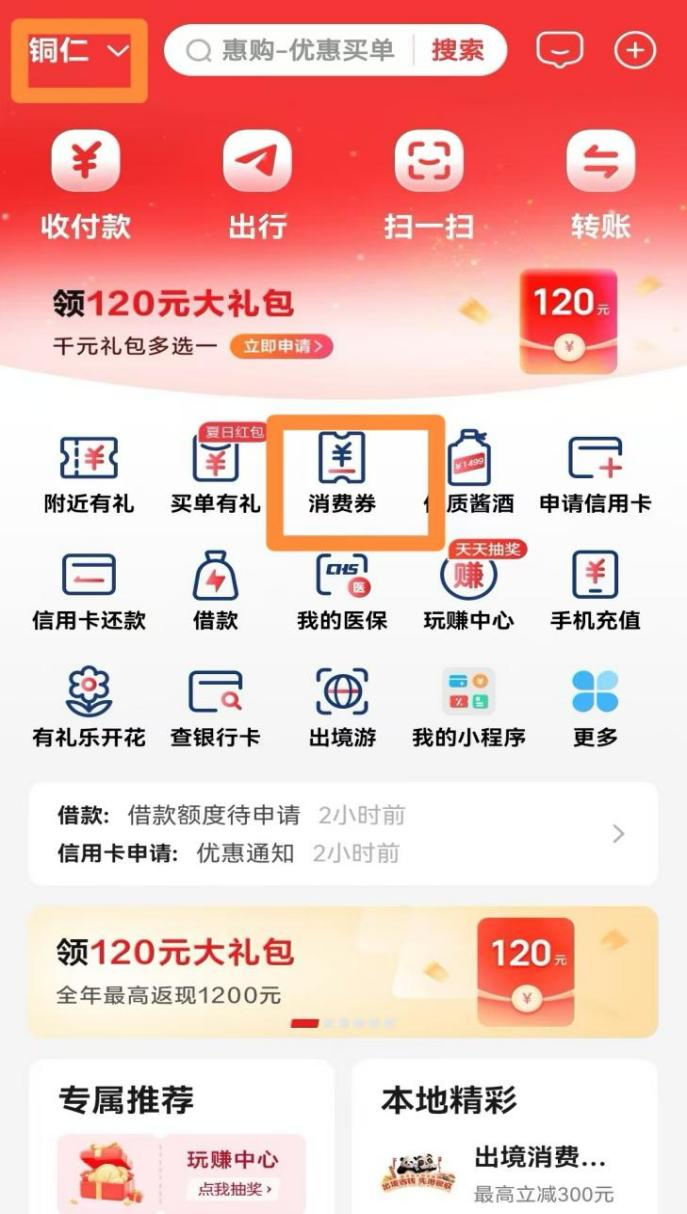Go to 玩赚中心 in the grid

pyautogui.click(x=468, y=590)
